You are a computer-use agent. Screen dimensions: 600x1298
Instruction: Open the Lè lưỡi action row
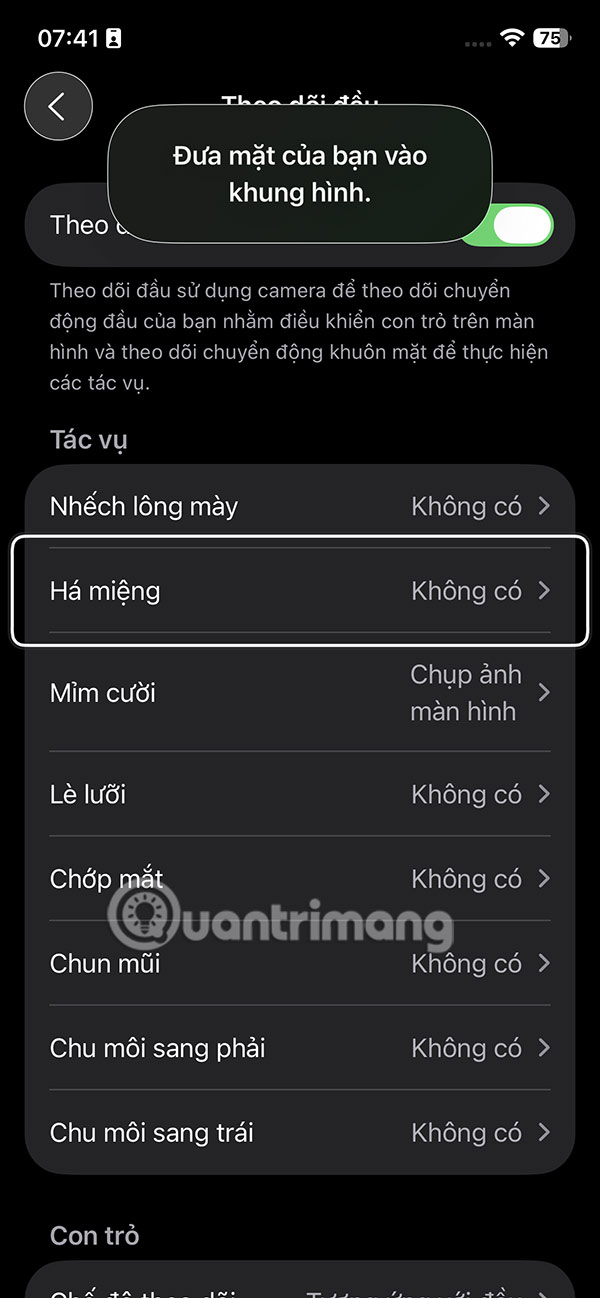pos(300,794)
